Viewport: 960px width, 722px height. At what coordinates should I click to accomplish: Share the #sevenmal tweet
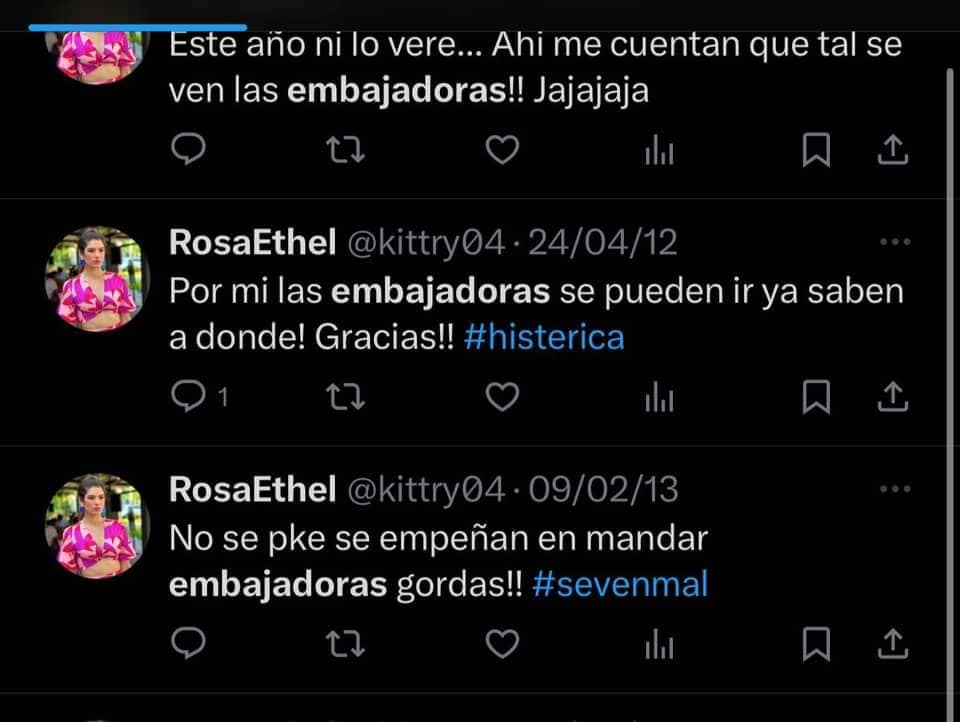892,643
